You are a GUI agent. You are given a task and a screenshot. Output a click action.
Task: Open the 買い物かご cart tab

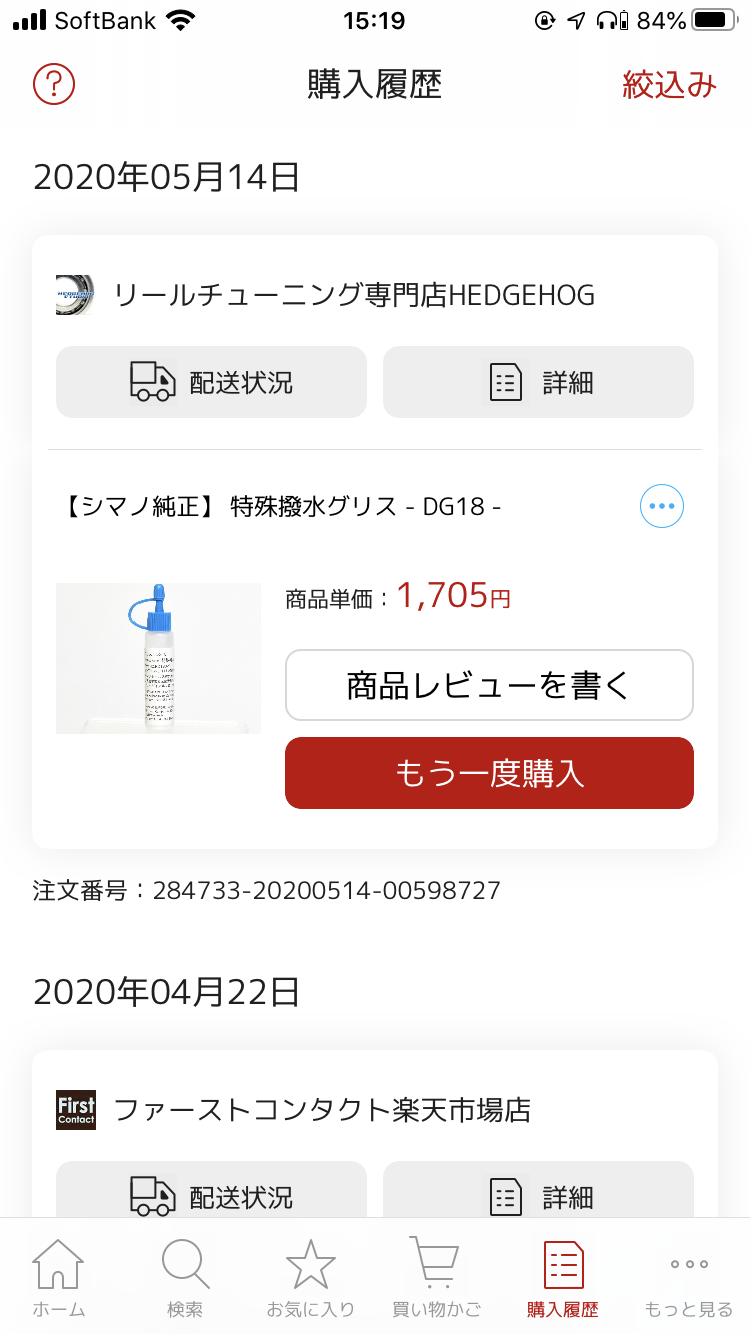(x=436, y=1277)
